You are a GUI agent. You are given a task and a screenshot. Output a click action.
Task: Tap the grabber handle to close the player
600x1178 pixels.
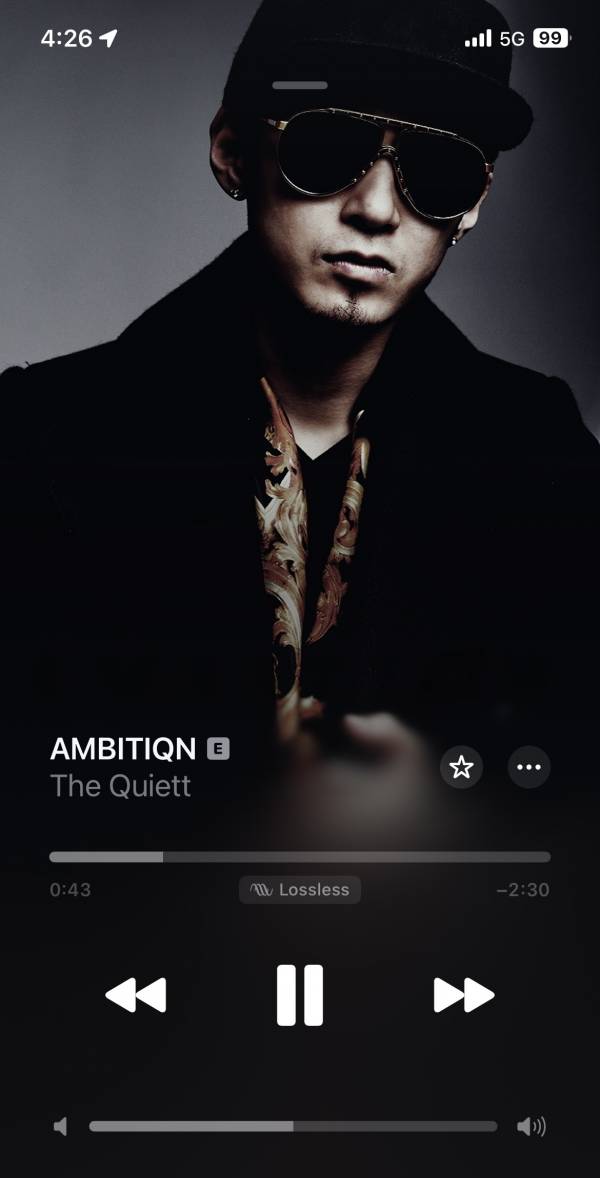tap(300, 85)
